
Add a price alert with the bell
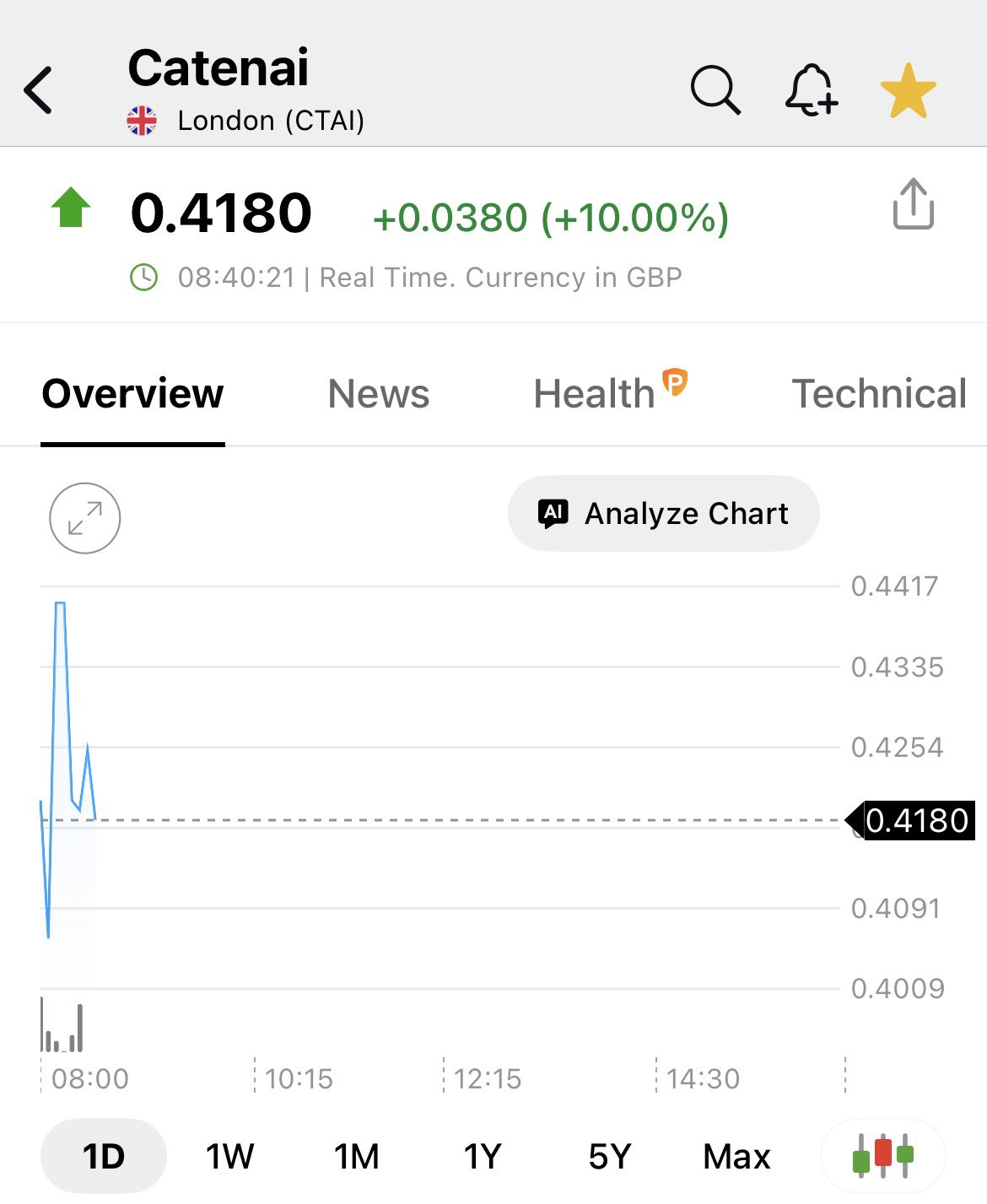pos(811,89)
